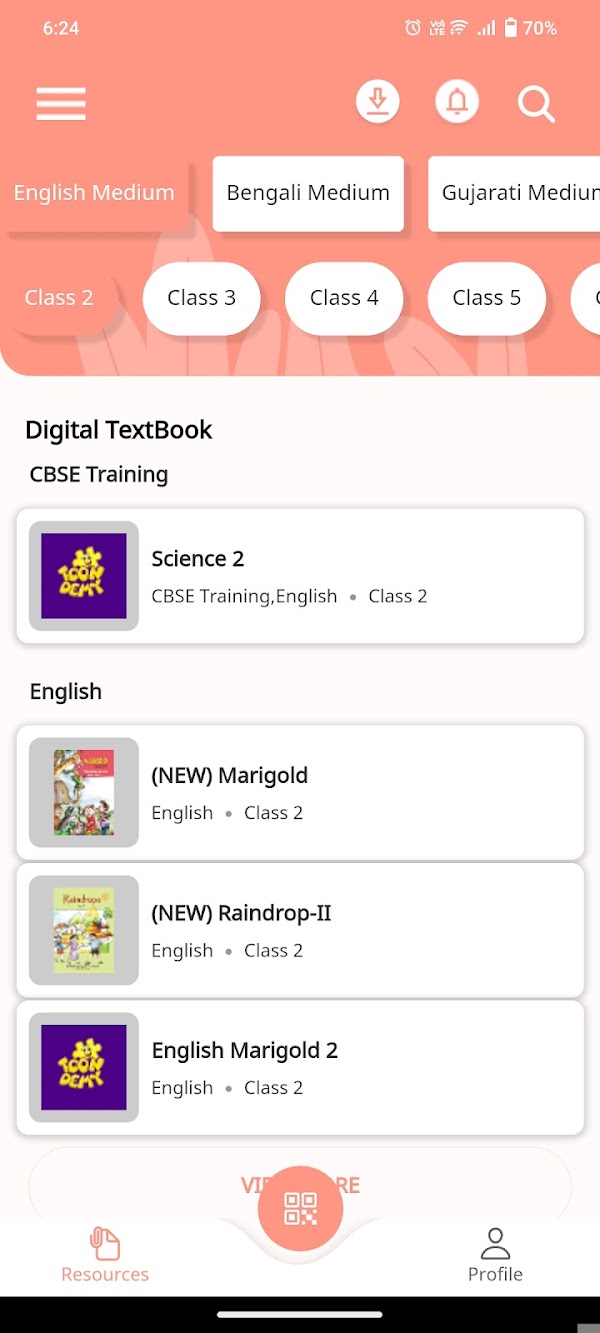This screenshot has width=600, height=1333.
Task: Select the Class 2 chip
Action: 59,298
